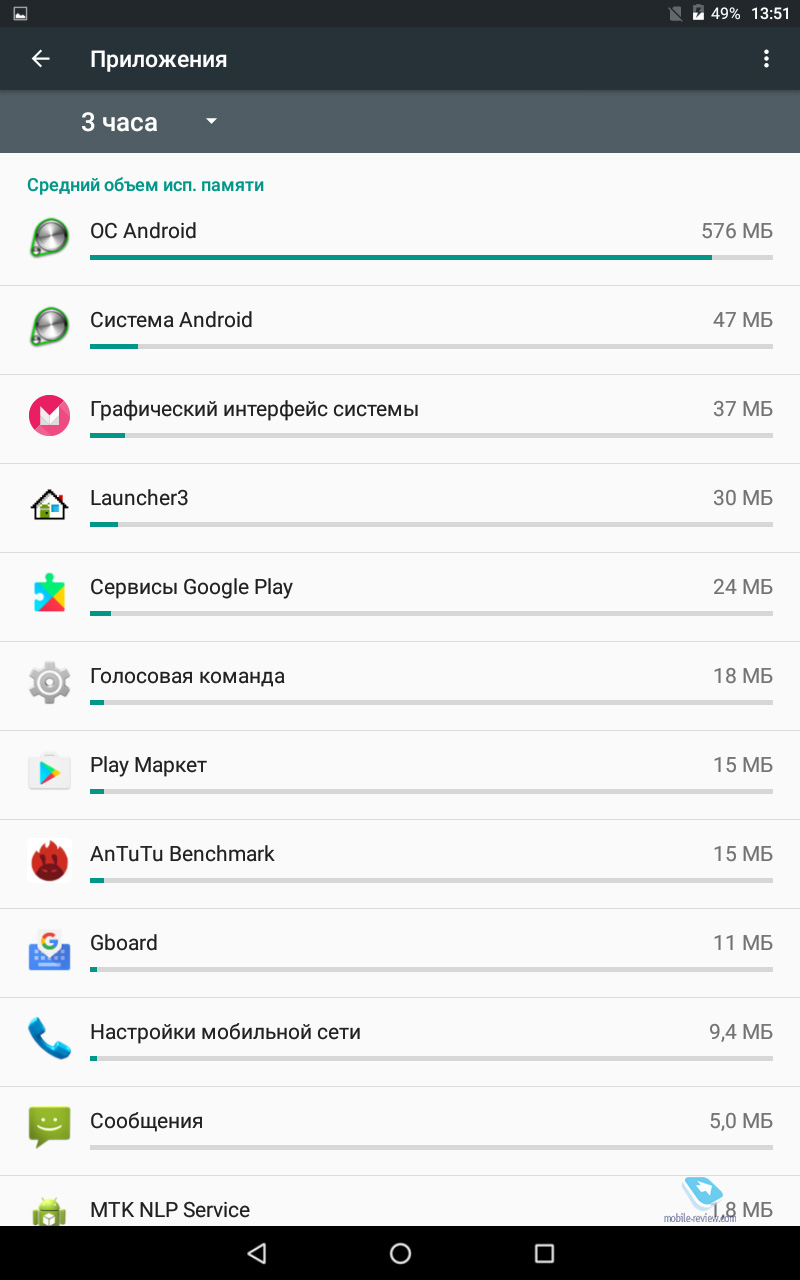Select Play Маркет in the list
800x1280 pixels.
click(x=400, y=775)
